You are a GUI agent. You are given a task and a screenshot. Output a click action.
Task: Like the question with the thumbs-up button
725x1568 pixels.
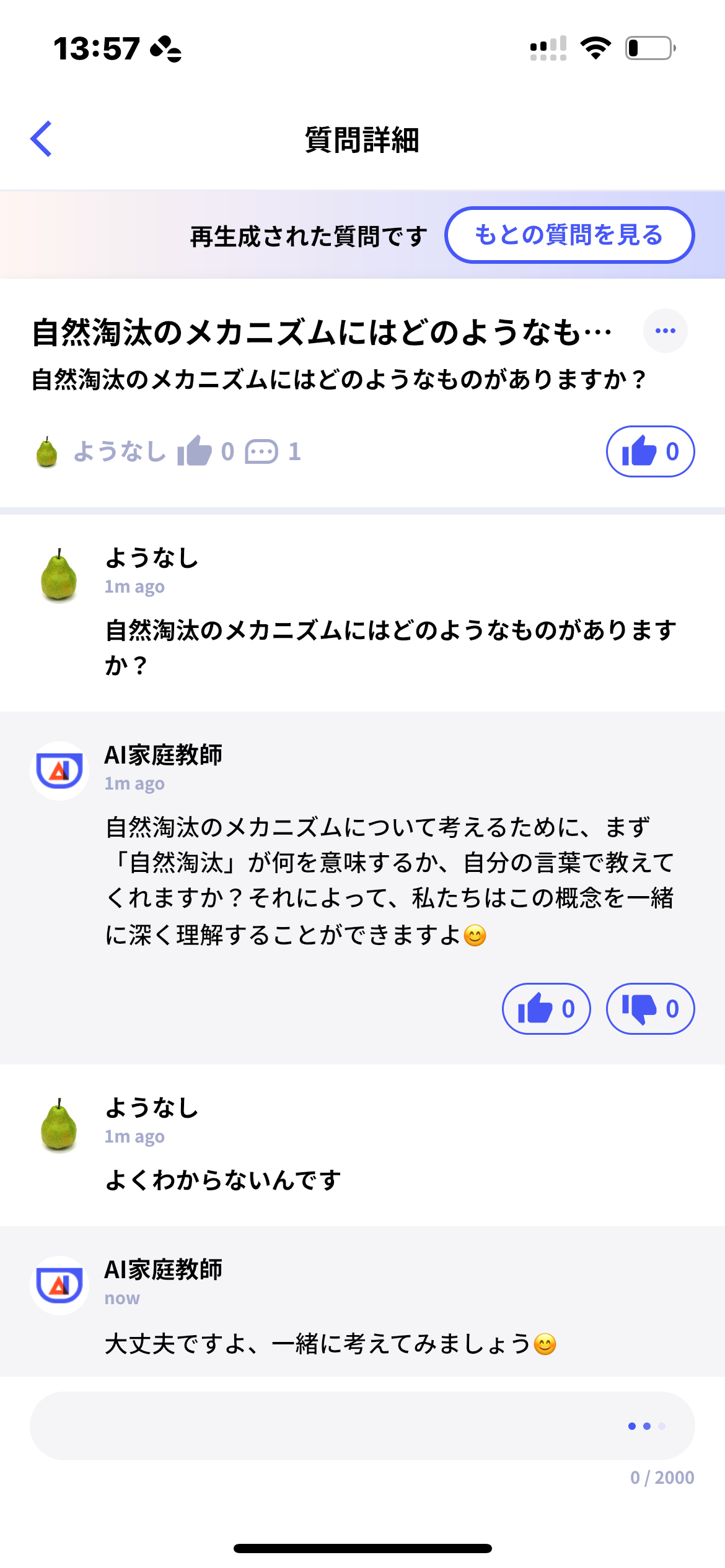(649, 451)
